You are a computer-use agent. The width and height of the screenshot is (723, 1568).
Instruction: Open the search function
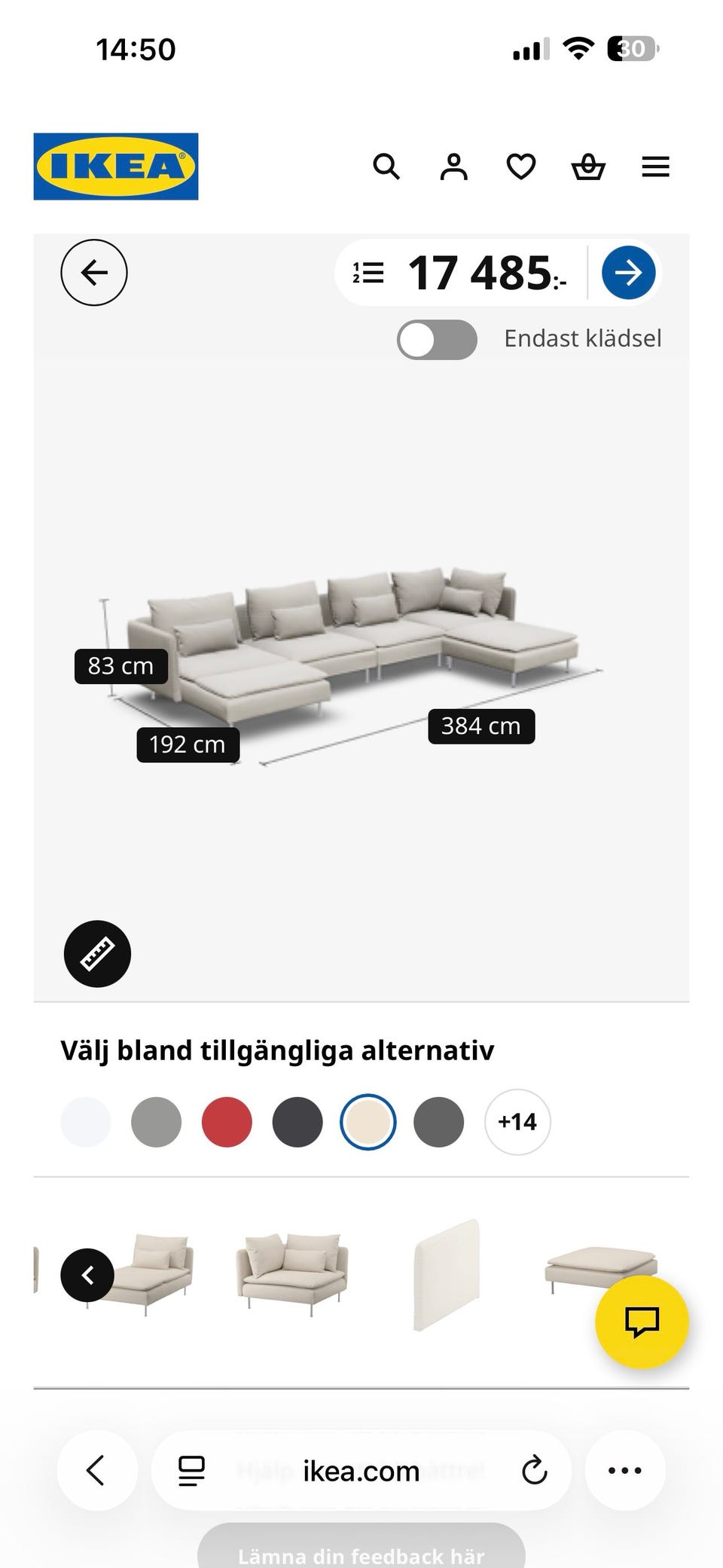click(387, 167)
